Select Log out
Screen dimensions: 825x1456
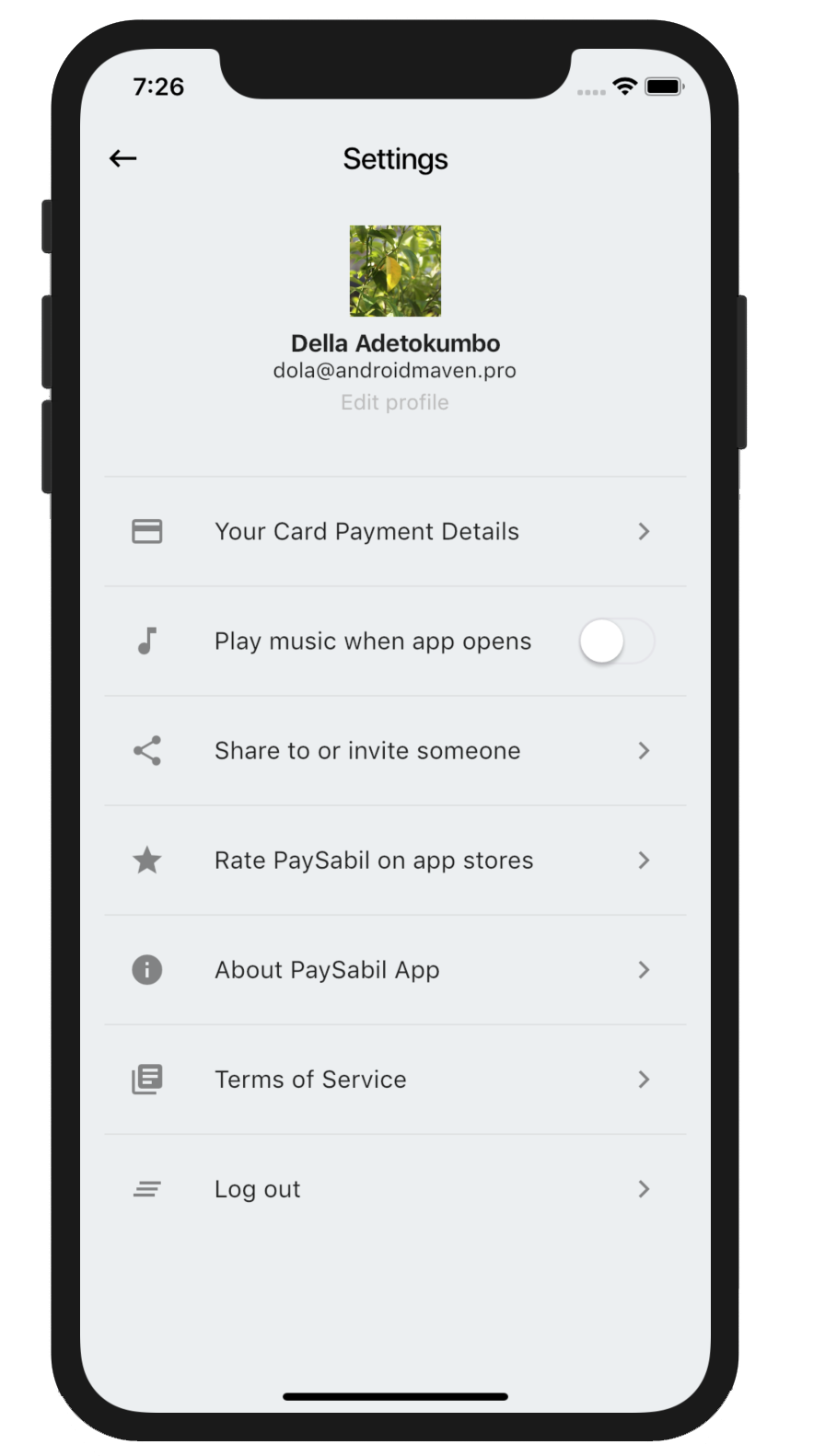(x=396, y=1189)
